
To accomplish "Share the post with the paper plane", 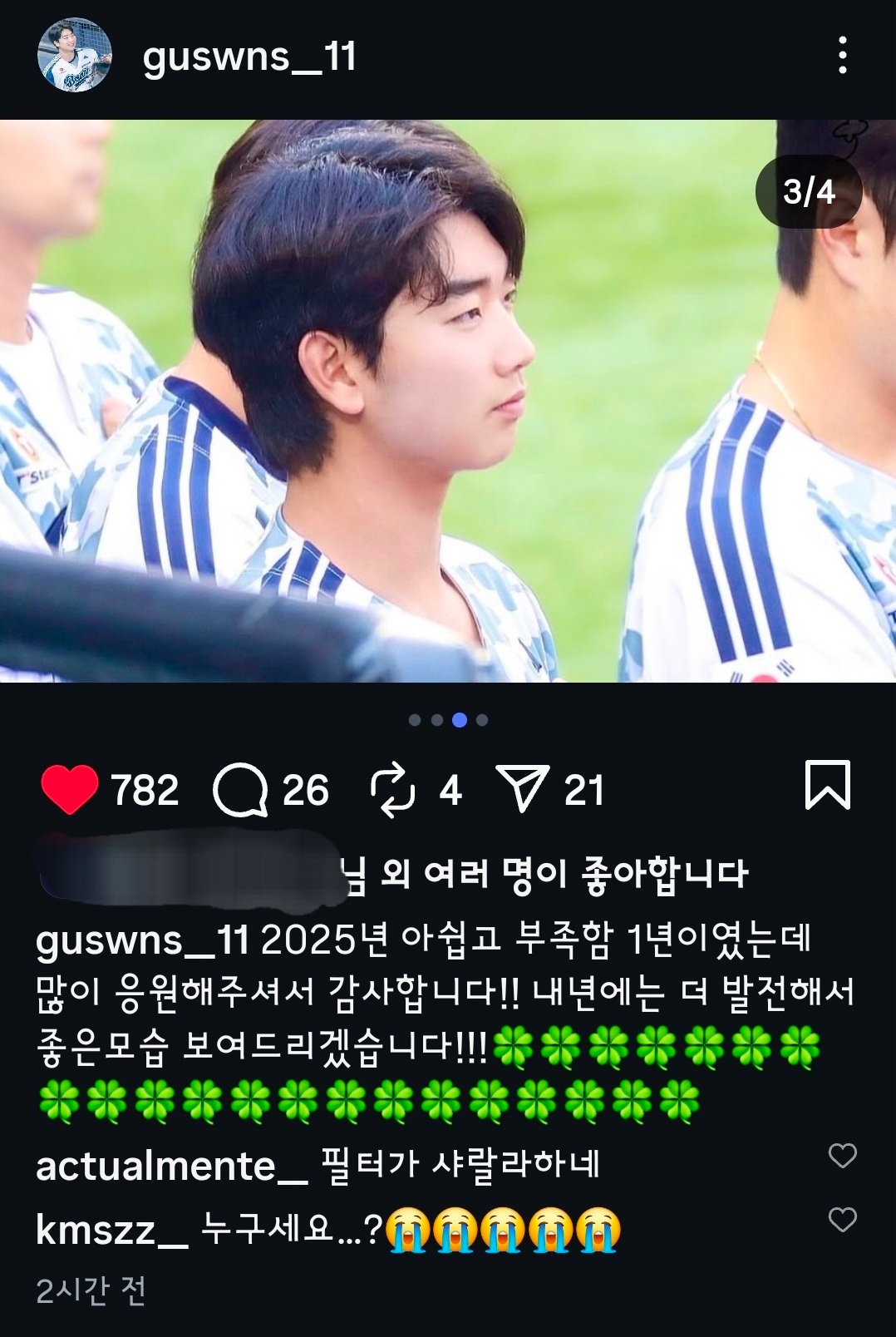I will (x=522, y=787).
